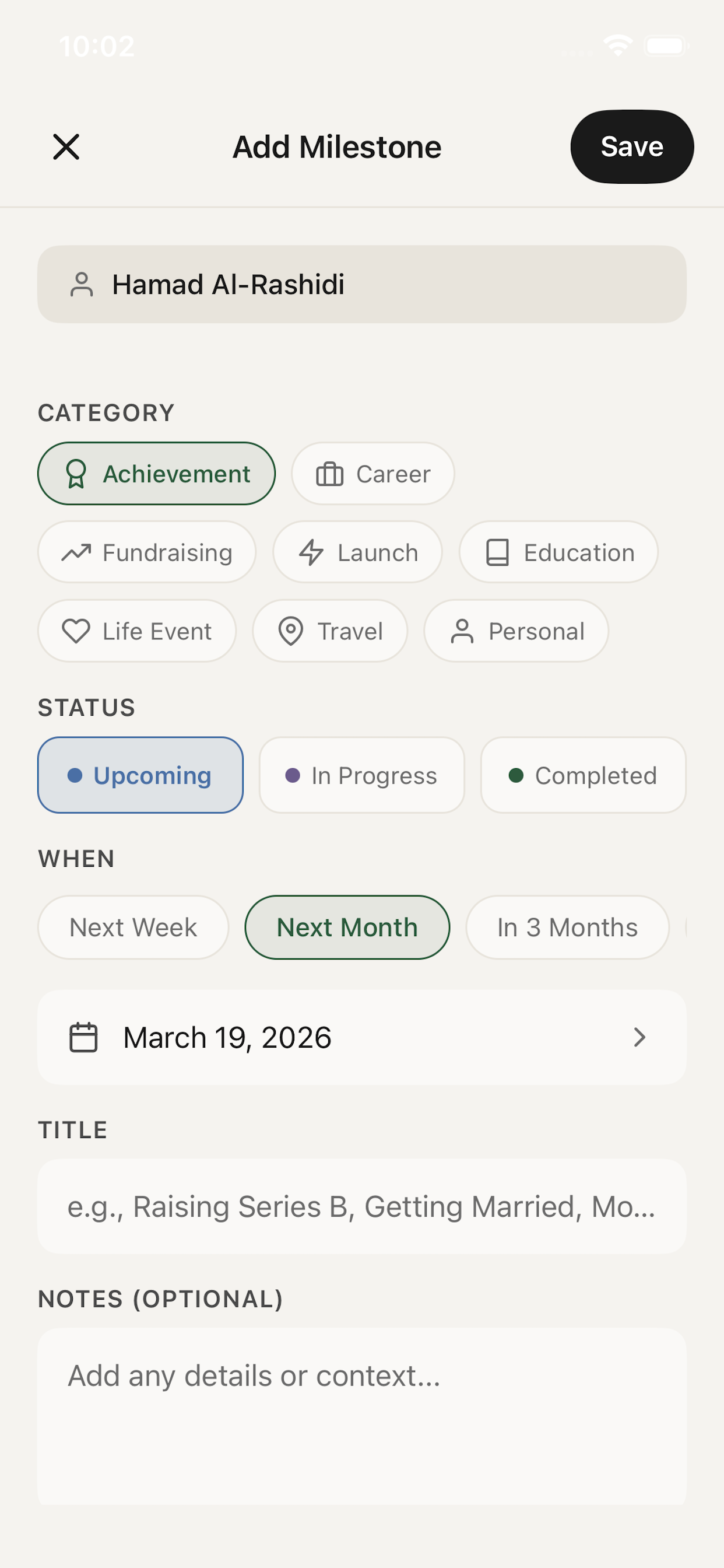Click the calendar icon next to the date
The height and width of the screenshot is (1568, 724).
[x=84, y=1037]
